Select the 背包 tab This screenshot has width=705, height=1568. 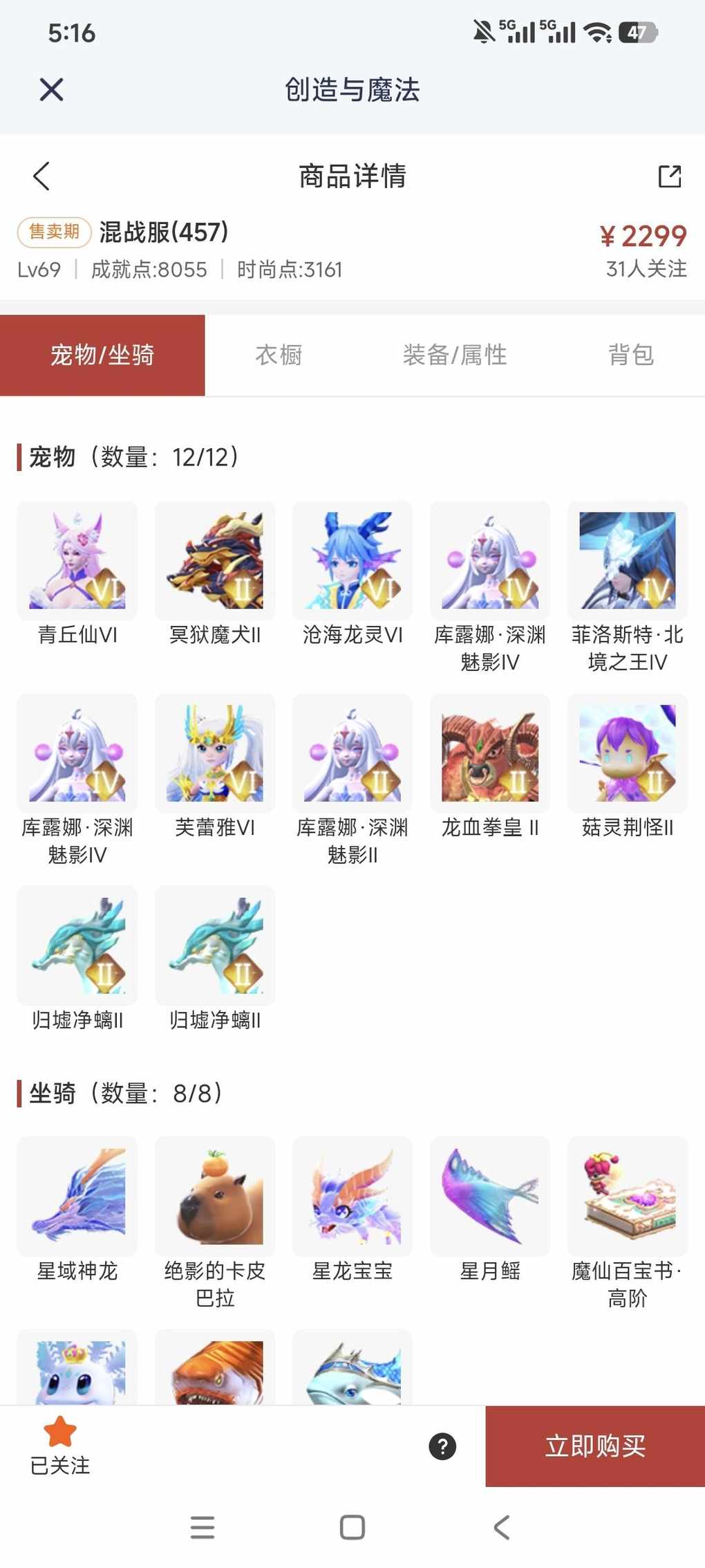[630, 355]
